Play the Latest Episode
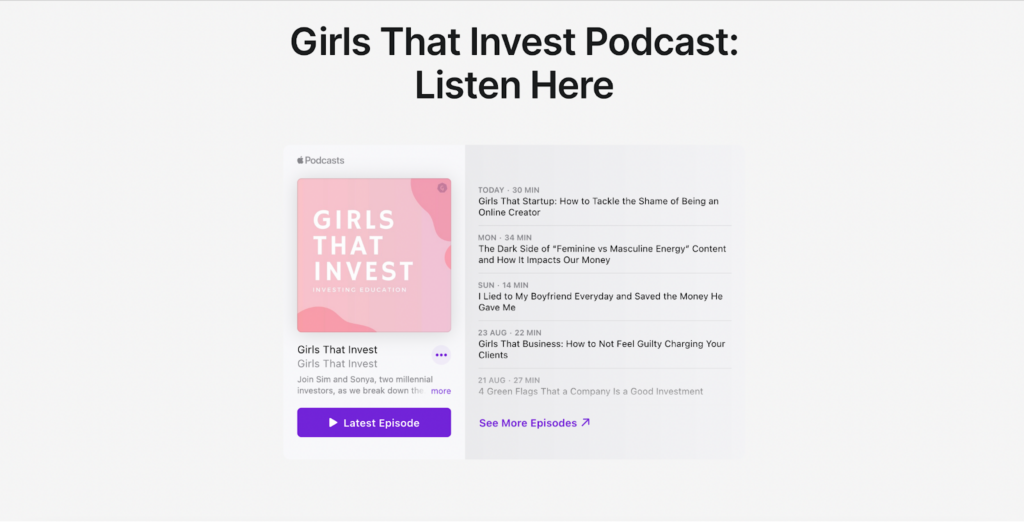The image size is (1024, 522). click(373, 423)
